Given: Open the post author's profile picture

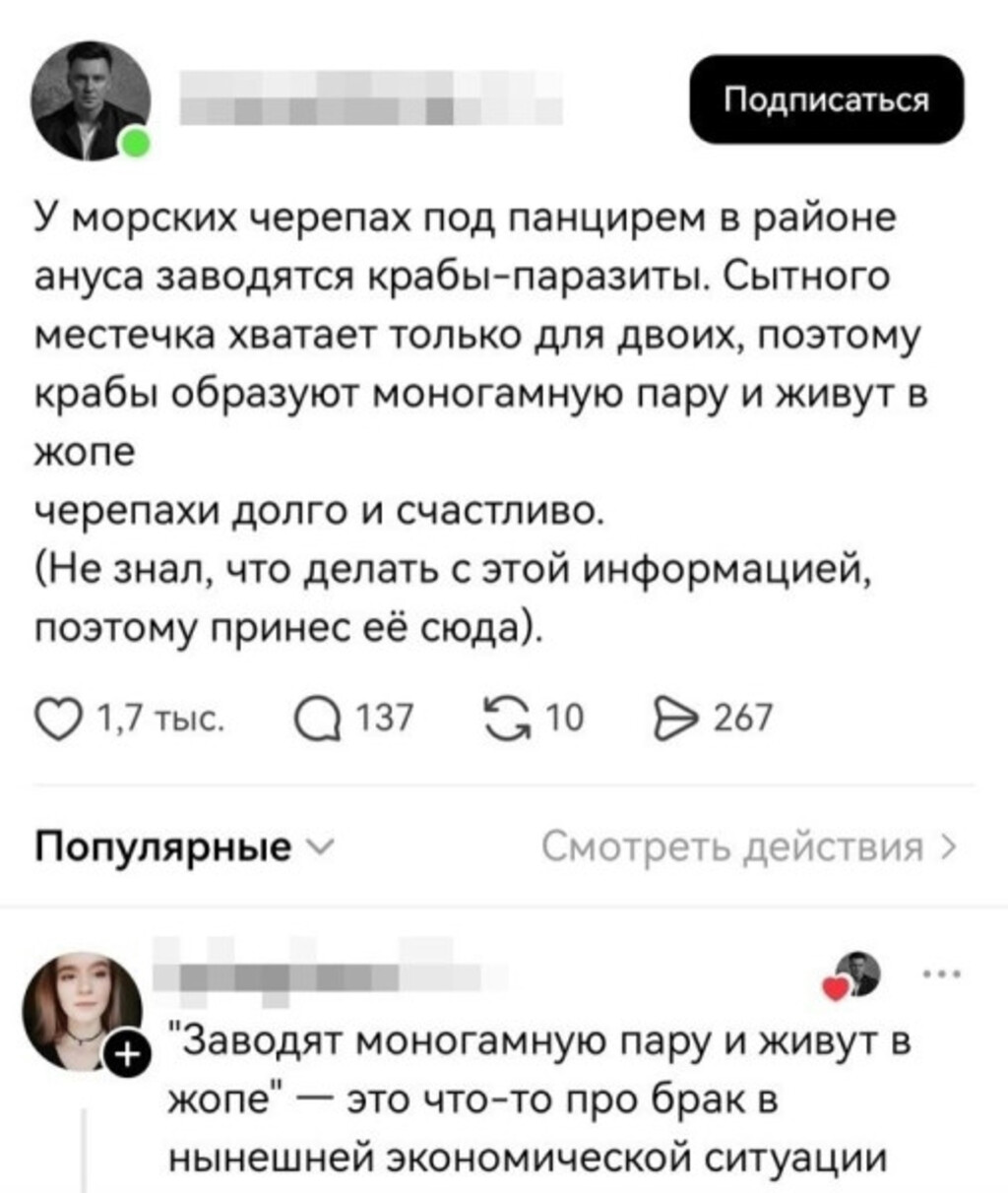Looking at the screenshot, I should [x=91, y=102].
